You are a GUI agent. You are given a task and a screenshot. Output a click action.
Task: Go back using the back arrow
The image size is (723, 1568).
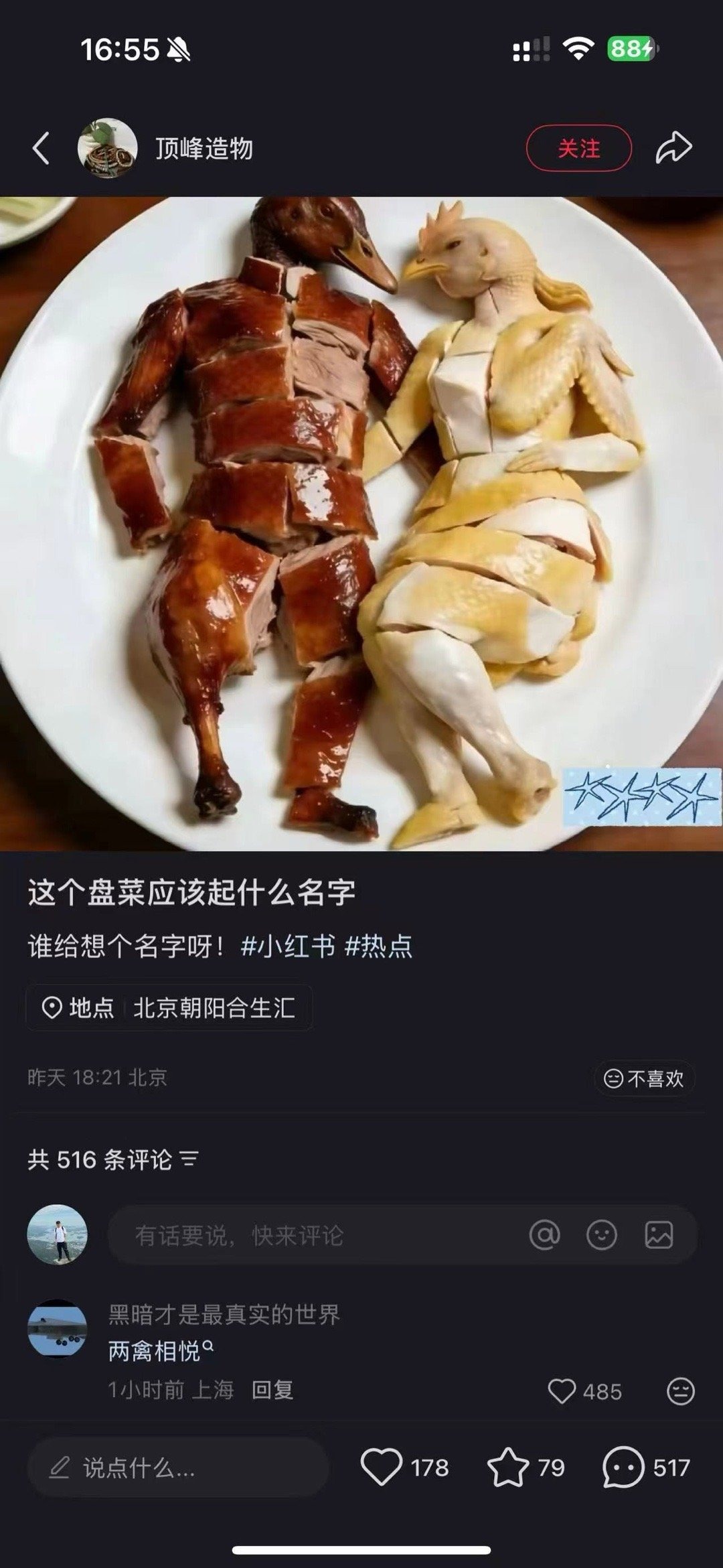(42, 148)
